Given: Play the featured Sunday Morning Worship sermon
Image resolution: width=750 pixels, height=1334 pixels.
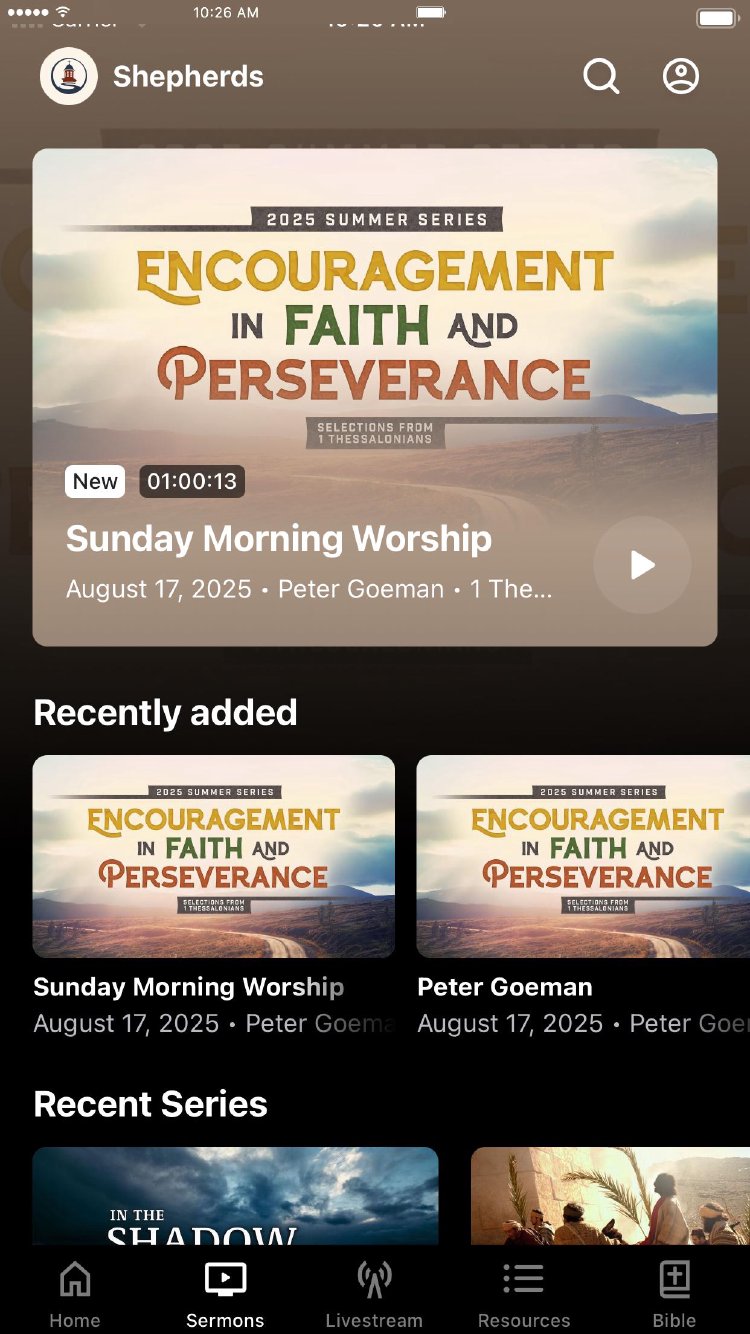Looking at the screenshot, I should click(642, 565).
